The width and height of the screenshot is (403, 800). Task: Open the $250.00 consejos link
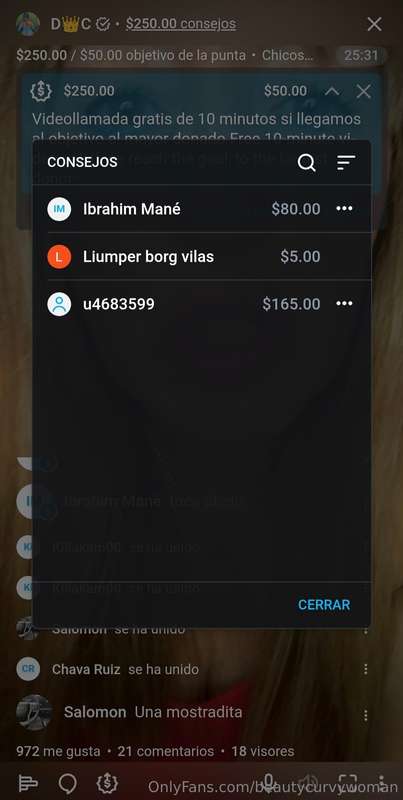[181, 23]
